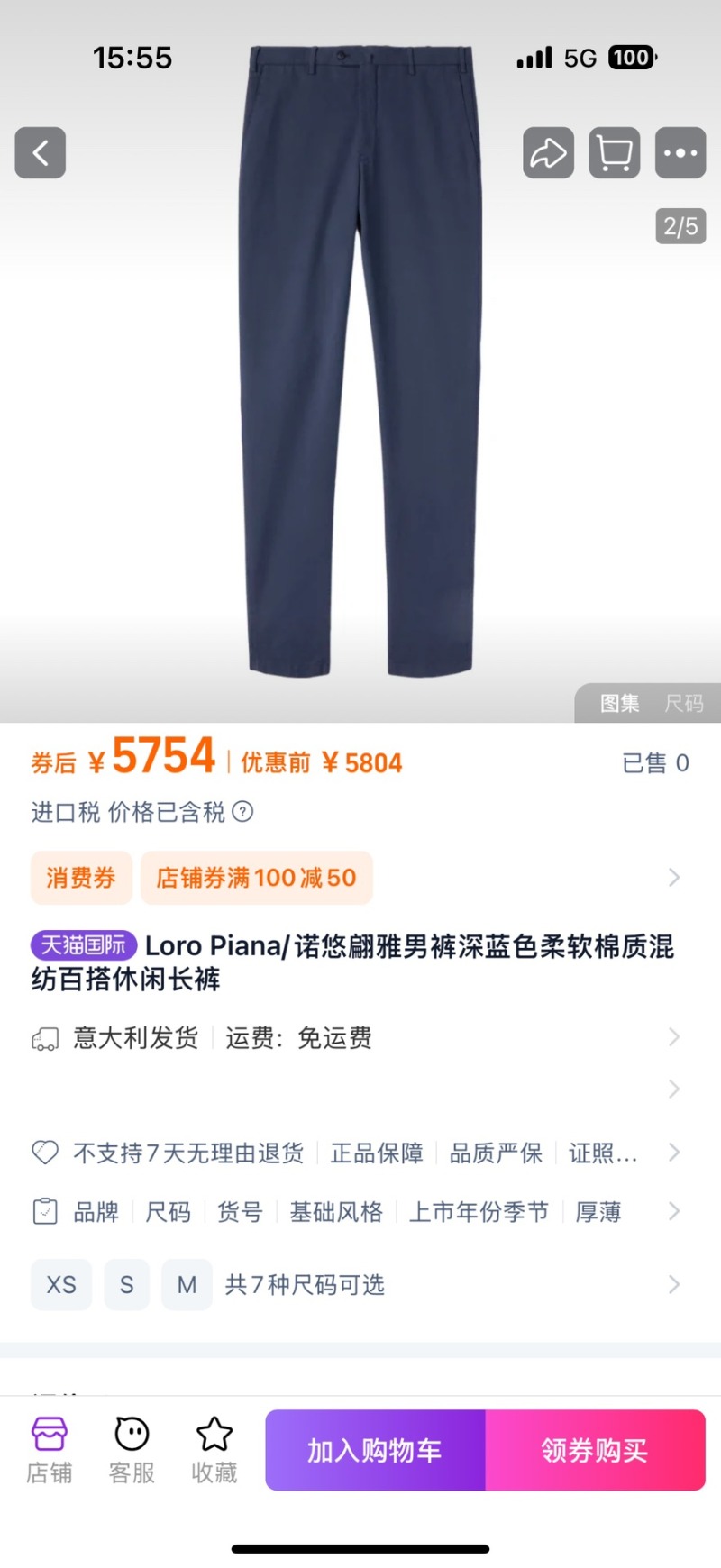Viewport: 721px width, 1568px height.
Task: Contact 客服 customer service
Action: [x=132, y=1449]
